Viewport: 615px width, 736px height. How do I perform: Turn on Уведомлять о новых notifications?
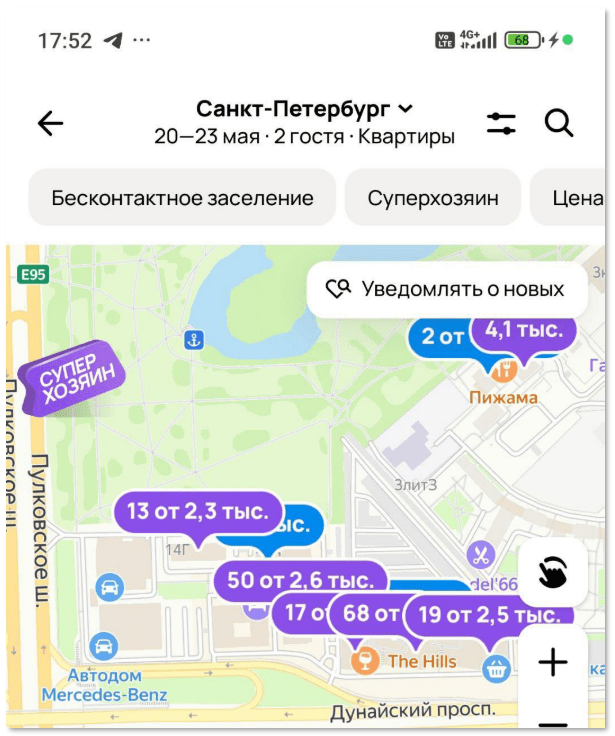pos(446,289)
